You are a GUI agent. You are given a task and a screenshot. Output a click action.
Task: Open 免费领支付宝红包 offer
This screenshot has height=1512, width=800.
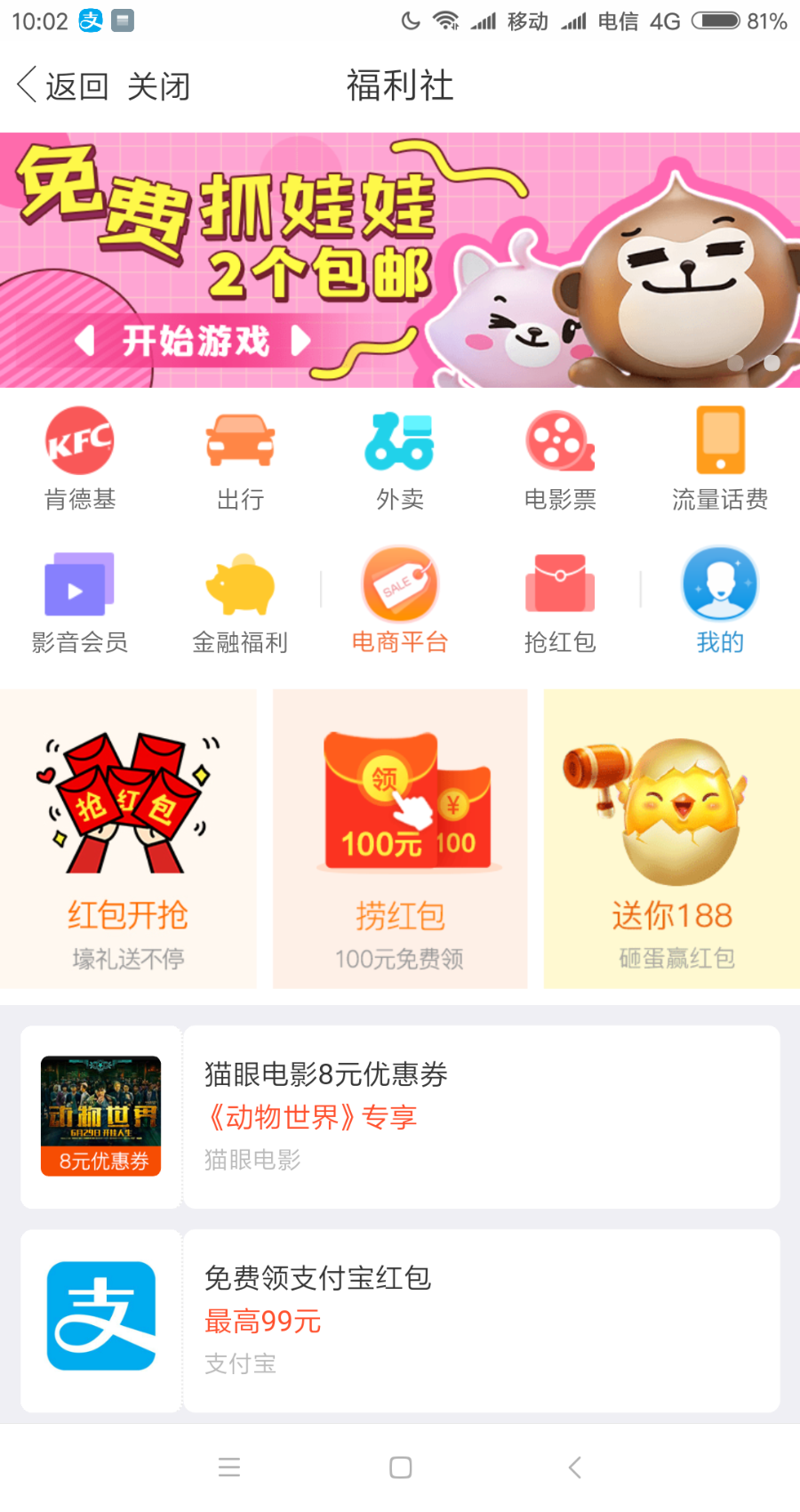[400, 1321]
